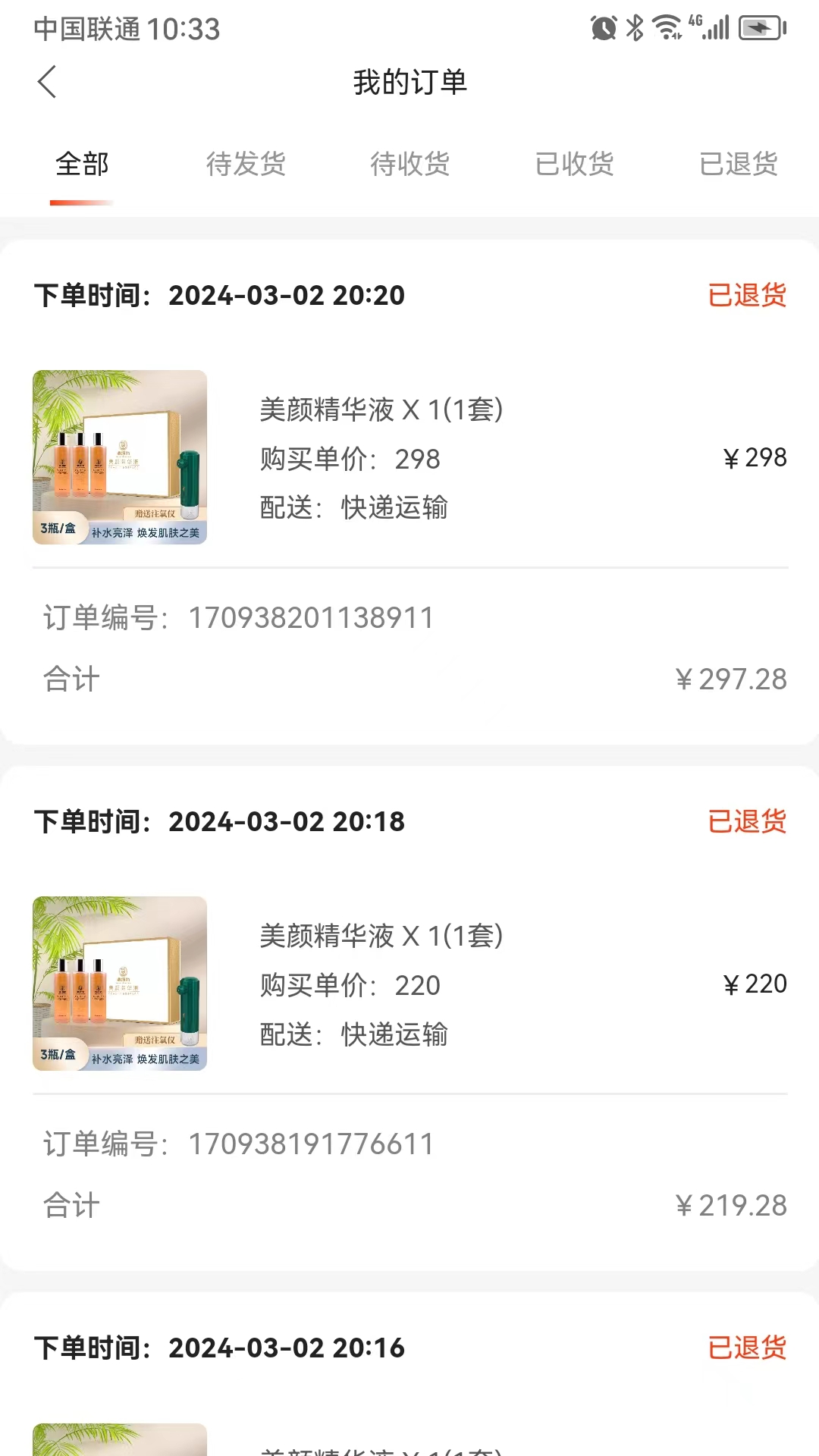Switch to the 待发货 tab
The image size is (819, 1456).
(x=246, y=164)
